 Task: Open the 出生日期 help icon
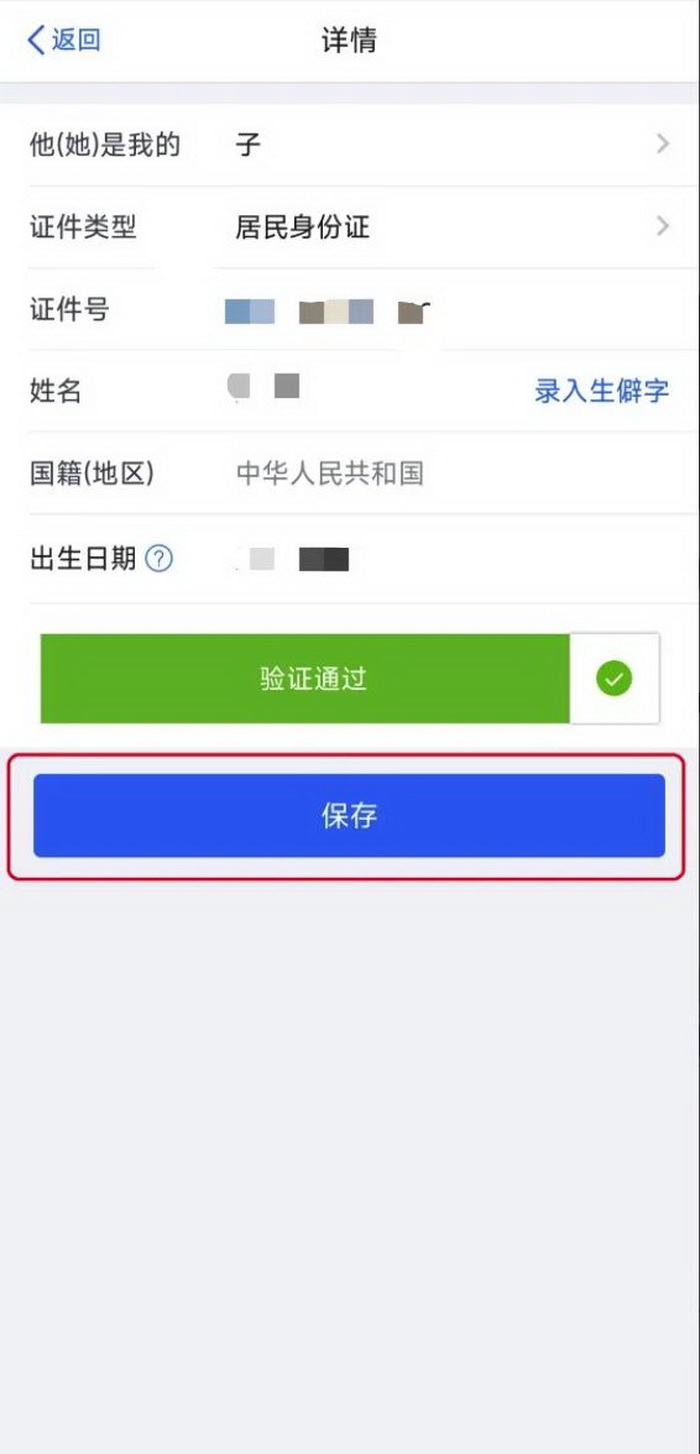click(x=159, y=559)
